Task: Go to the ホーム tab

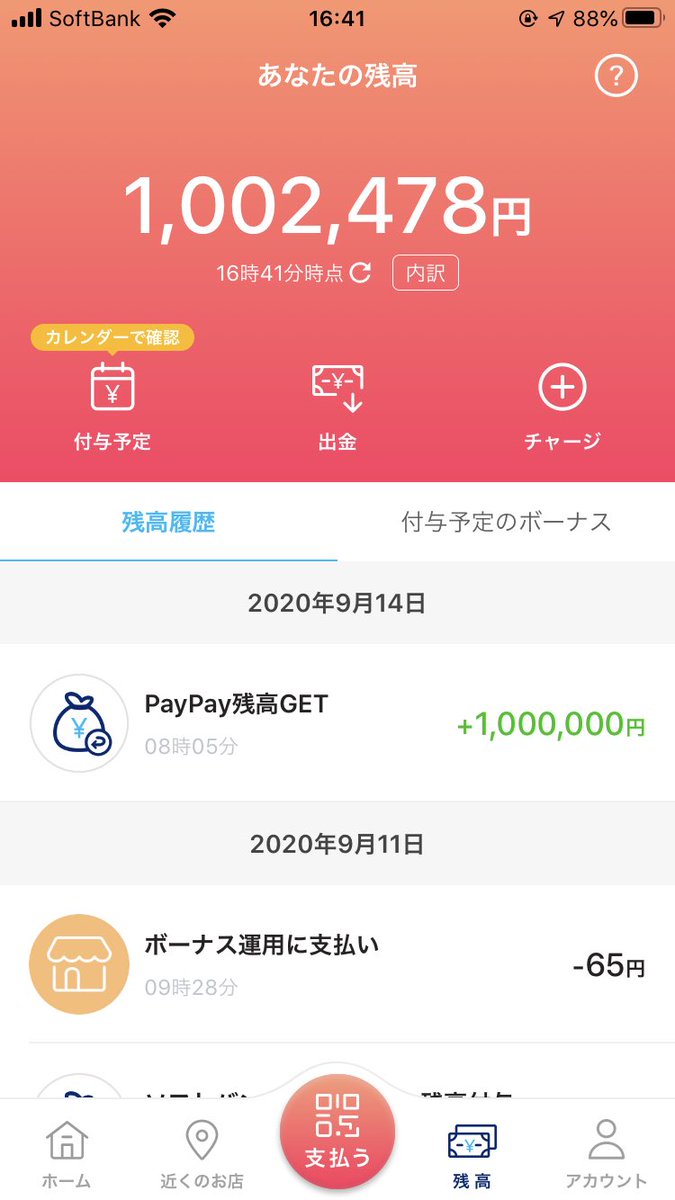Action: click(x=66, y=1154)
